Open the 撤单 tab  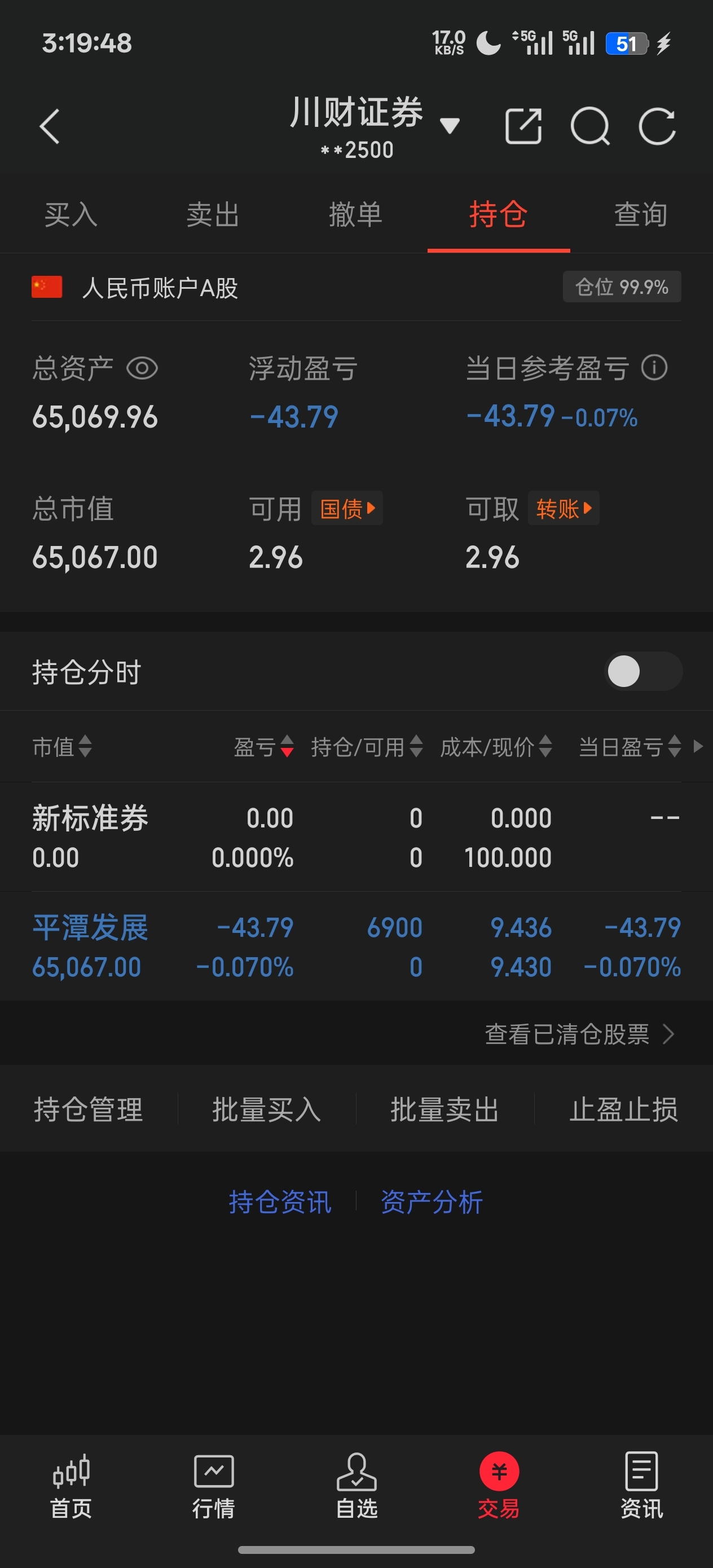pyautogui.click(x=355, y=215)
